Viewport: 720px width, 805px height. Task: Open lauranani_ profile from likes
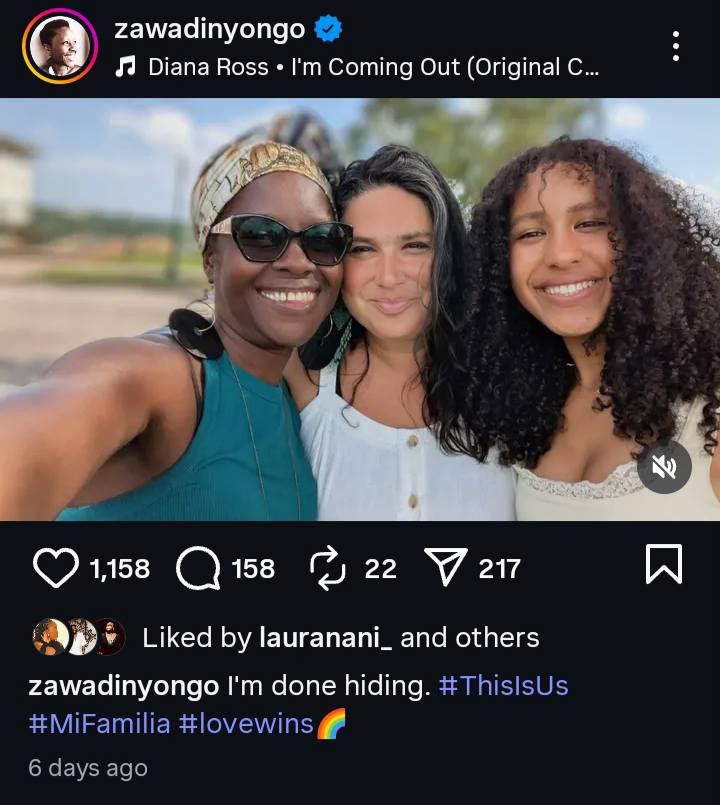[x=325, y=638]
